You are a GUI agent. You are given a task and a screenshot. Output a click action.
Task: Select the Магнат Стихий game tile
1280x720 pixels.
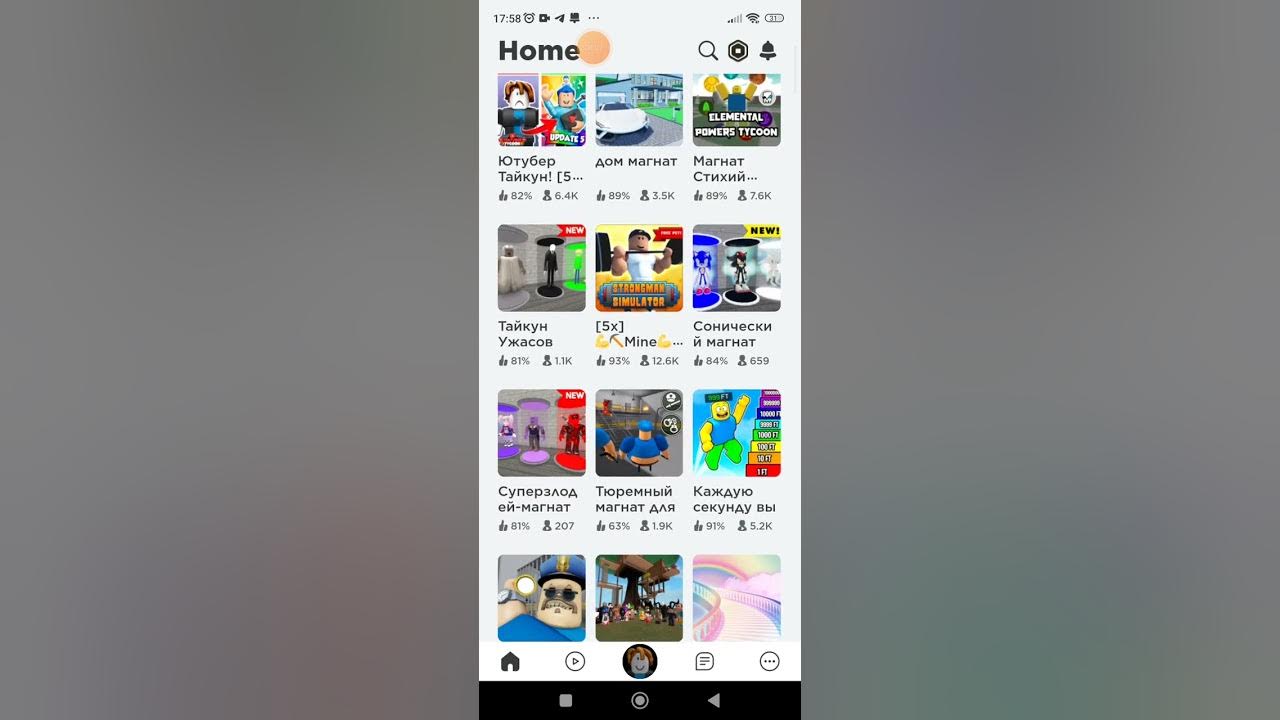point(736,111)
